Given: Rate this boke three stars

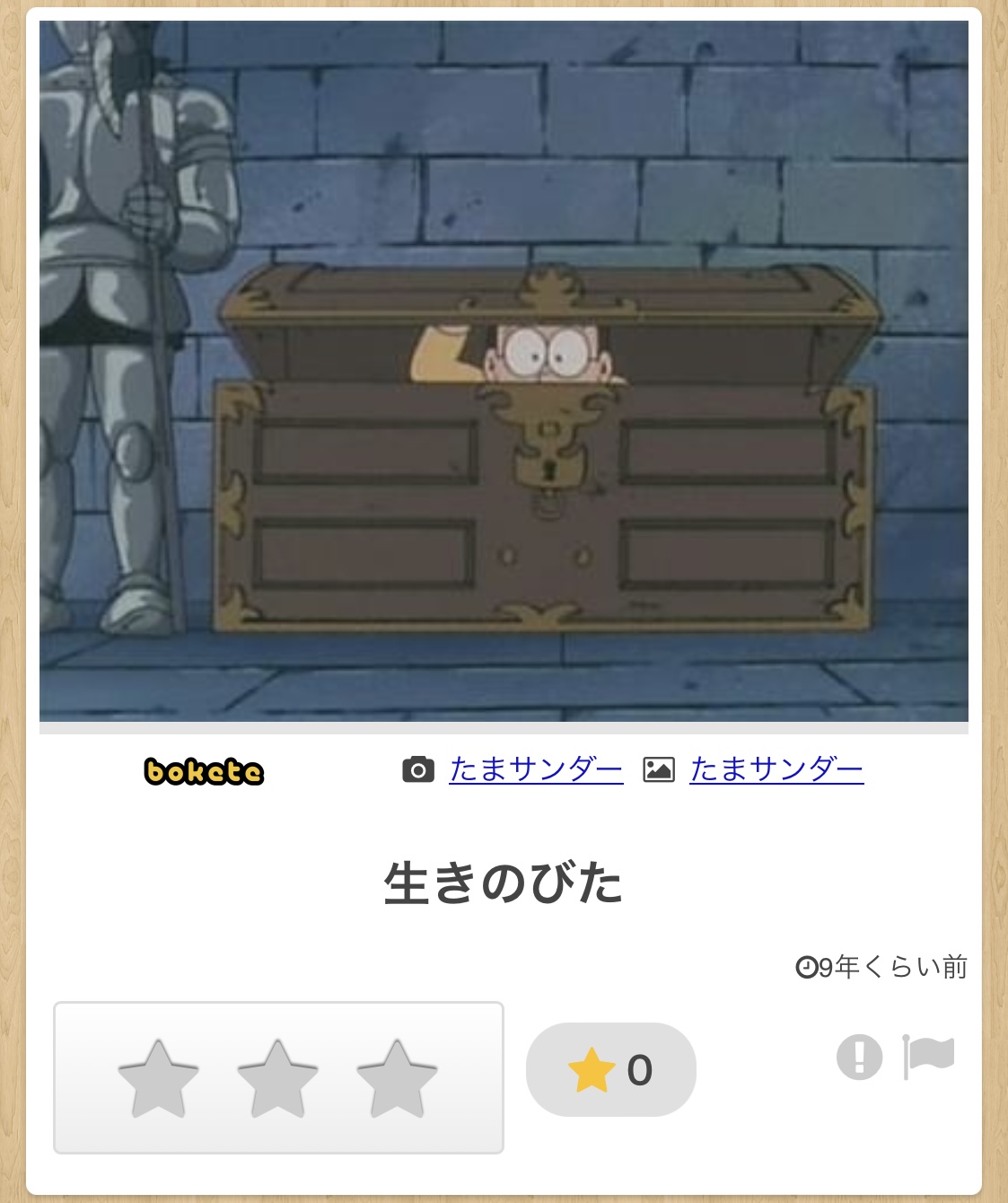Looking at the screenshot, I should (397, 1078).
